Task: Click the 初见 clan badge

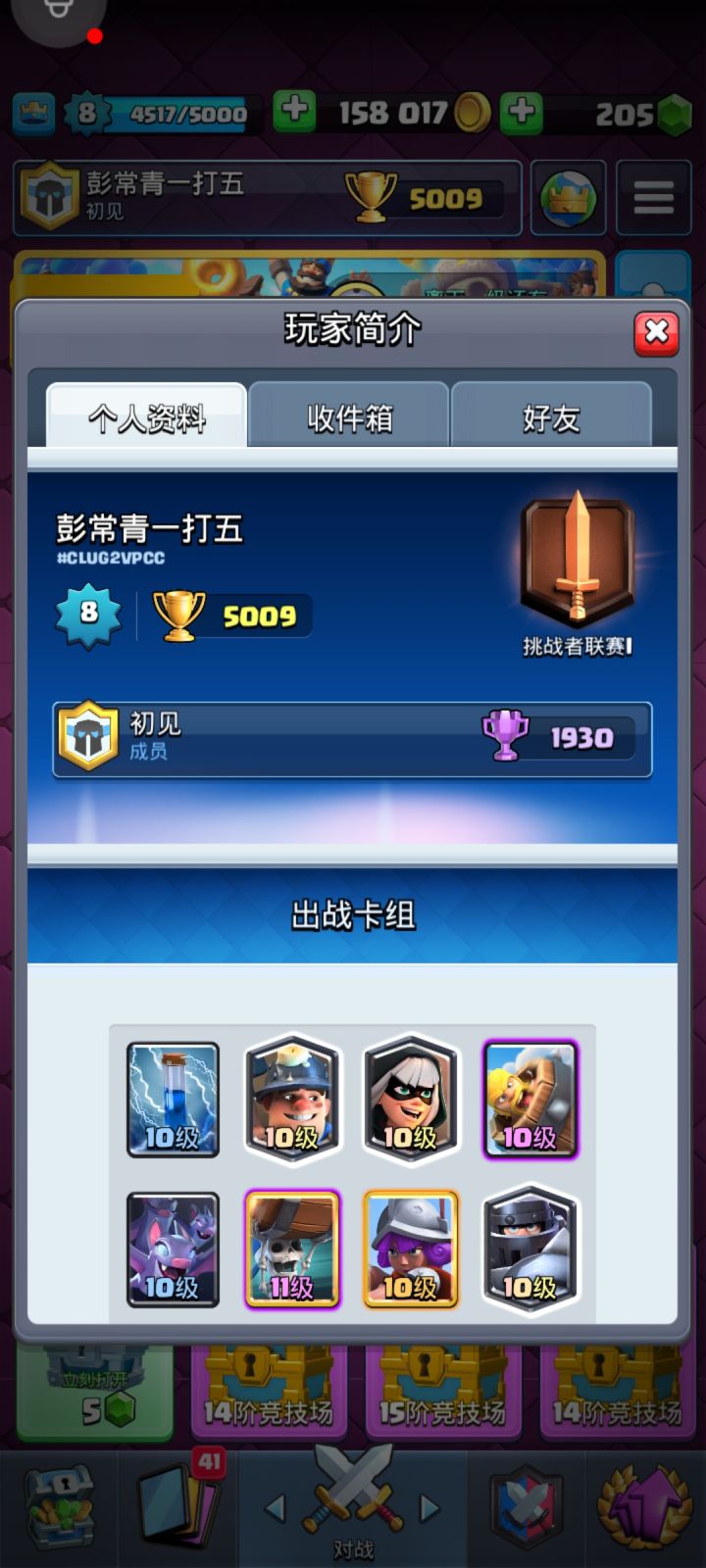Action: click(89, 737)
